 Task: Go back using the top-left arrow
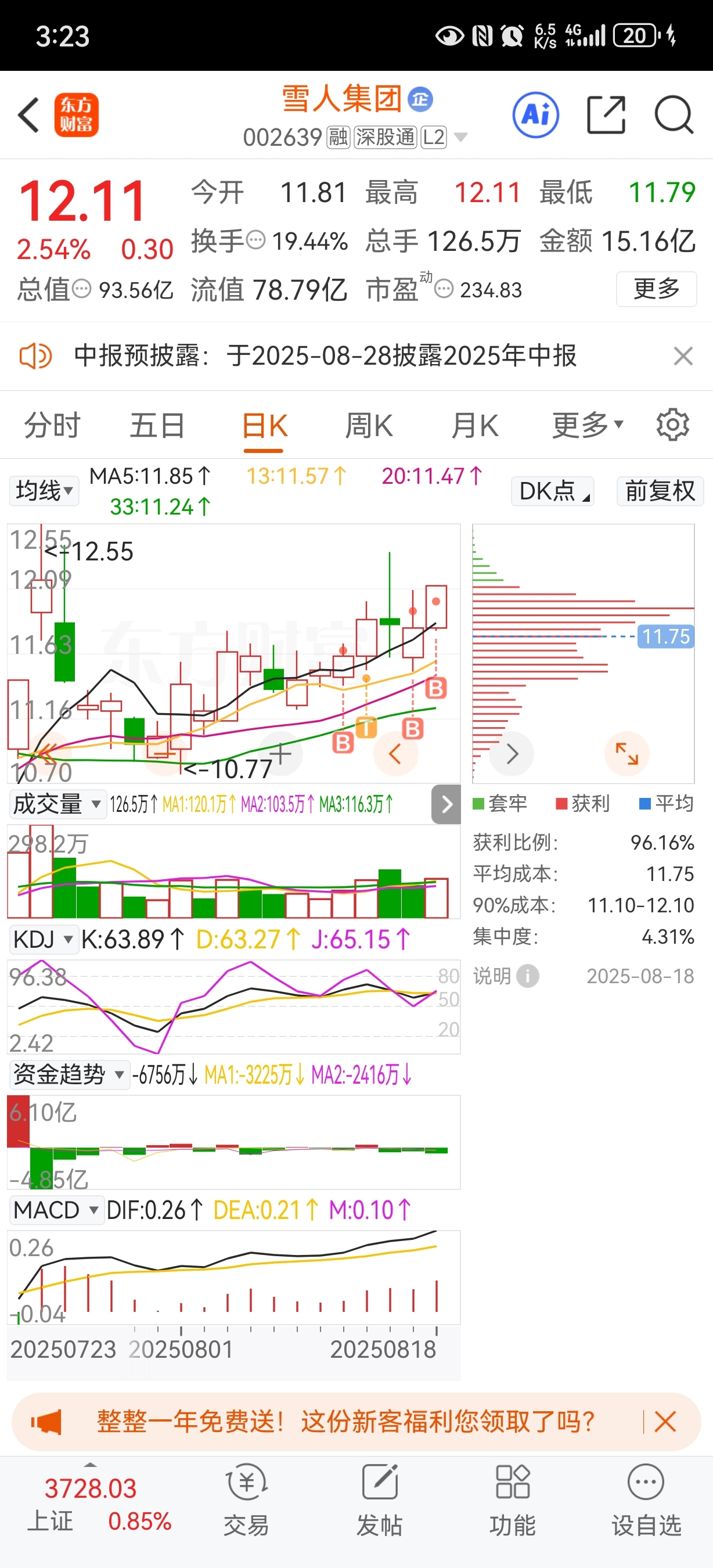pyautogui.click(x=28, y=114)
